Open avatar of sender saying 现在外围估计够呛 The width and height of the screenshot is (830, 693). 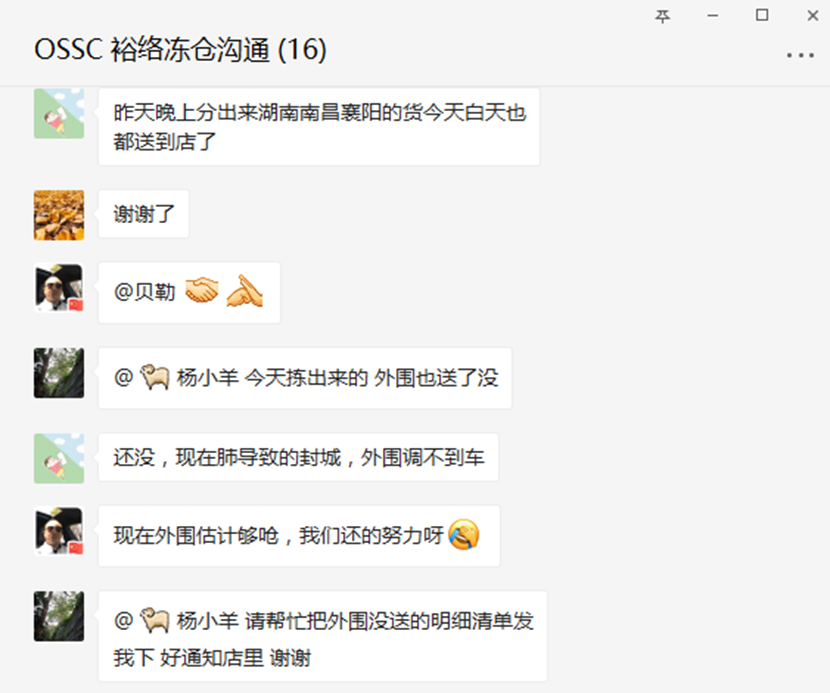[x=59, y=533]
